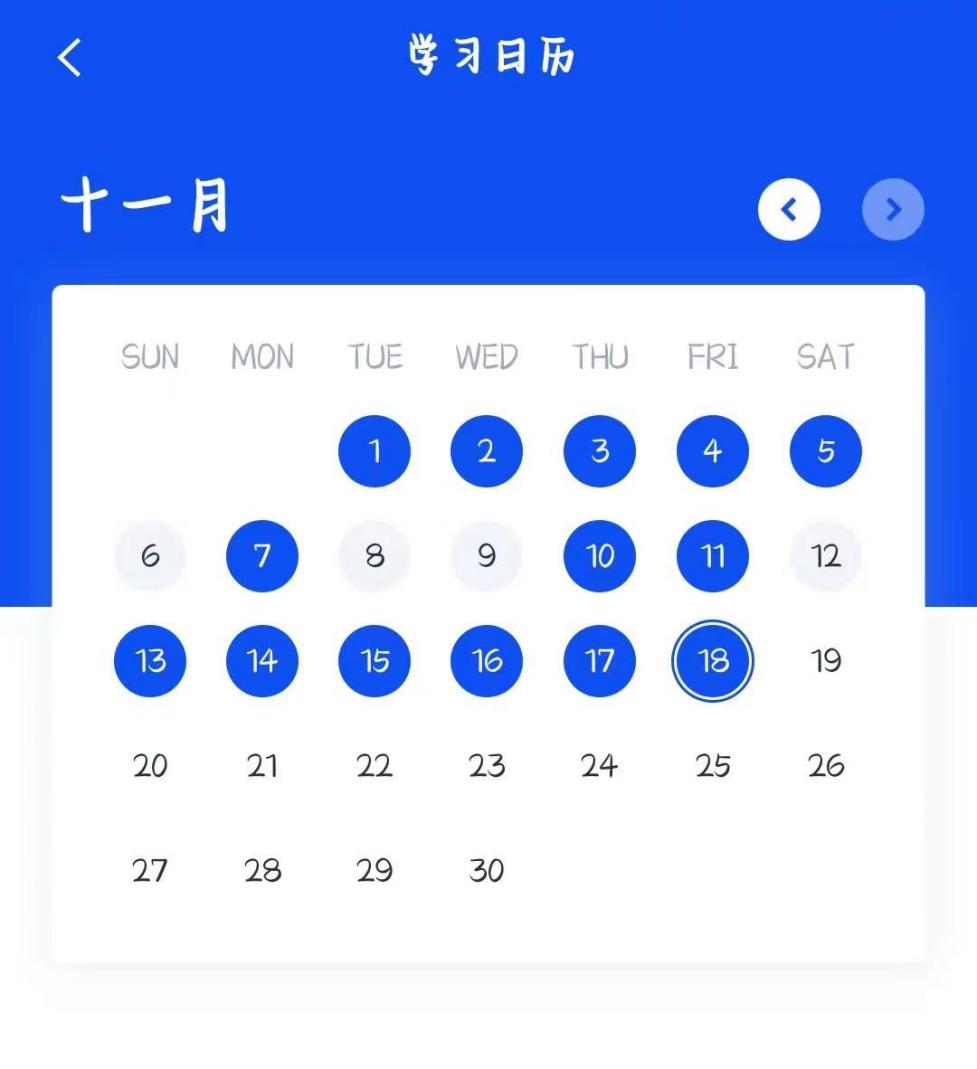Show the previous month
977x1069 pixels.
point(789,209)
